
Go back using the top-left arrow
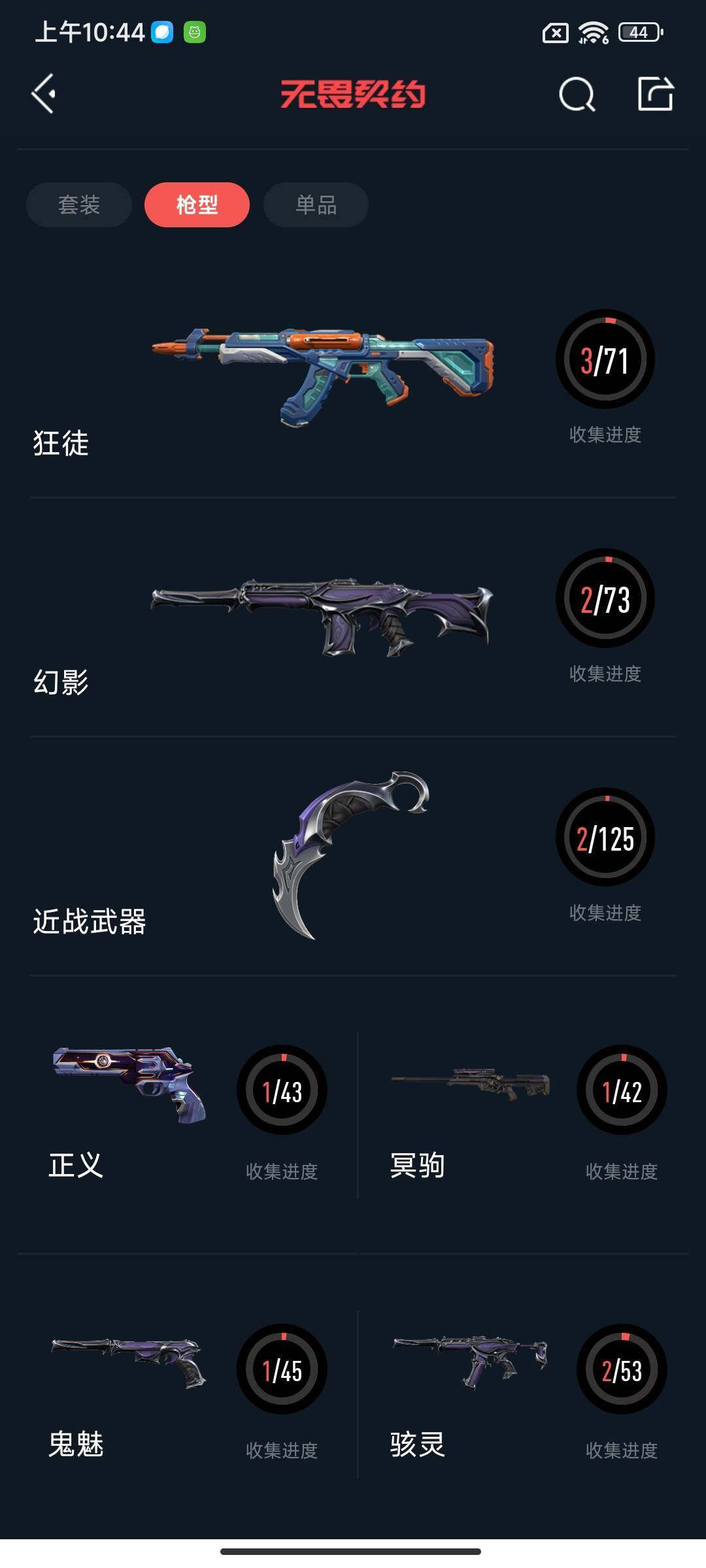click(44, 94)
